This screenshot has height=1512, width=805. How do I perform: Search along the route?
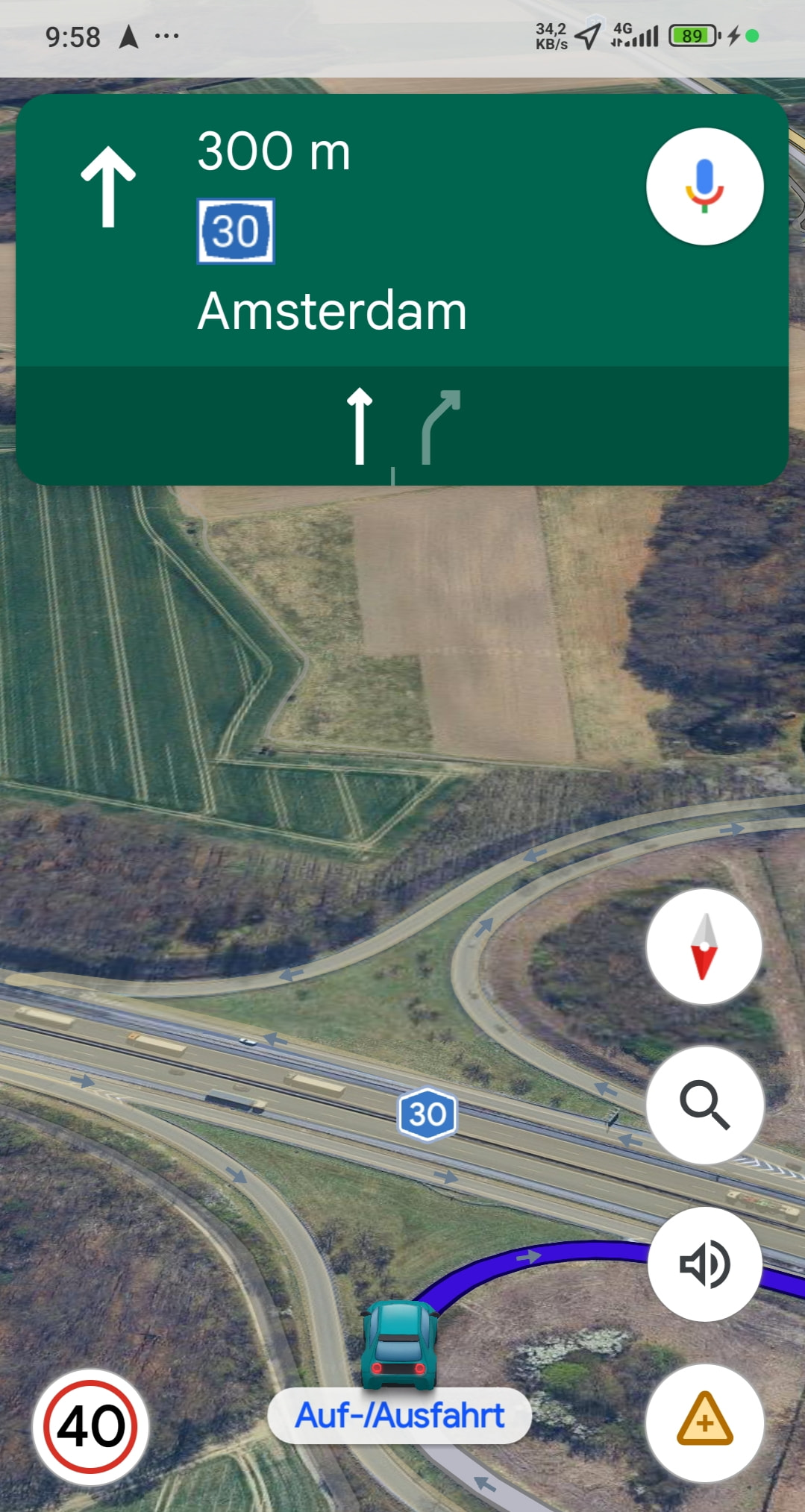point(704,1104)
